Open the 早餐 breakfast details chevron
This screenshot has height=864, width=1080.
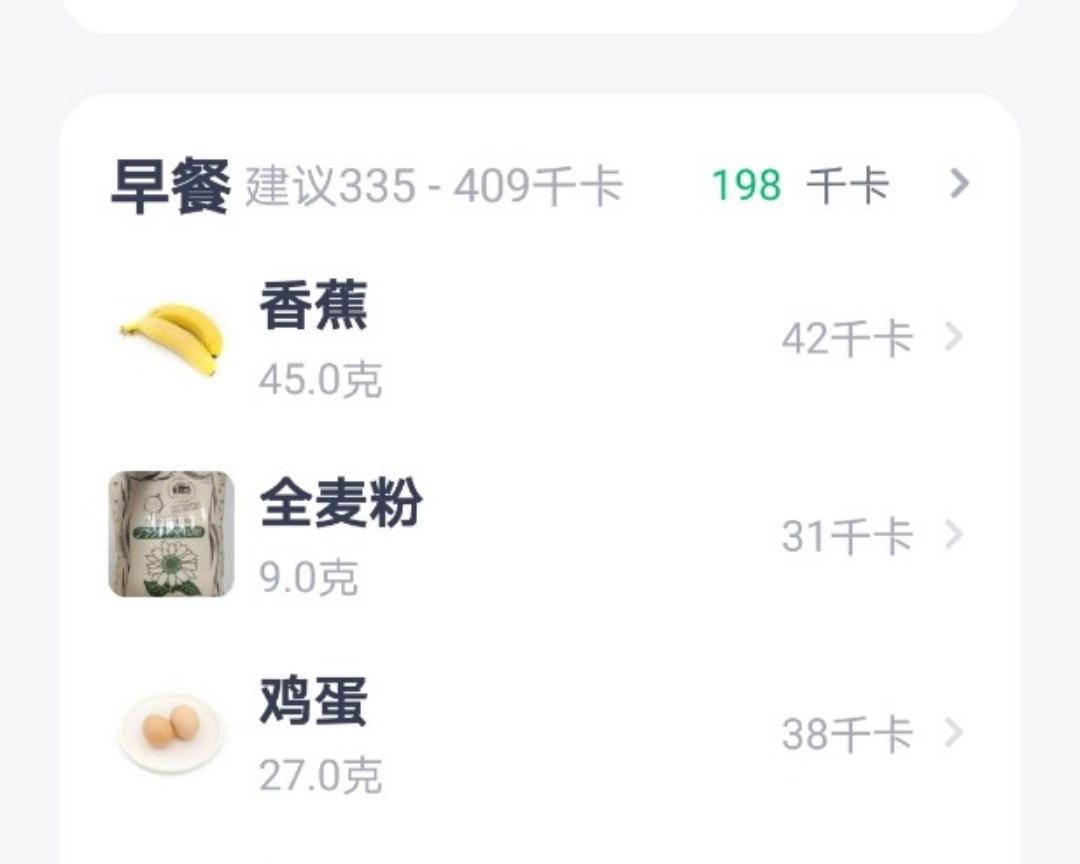[x=959, y=184]
